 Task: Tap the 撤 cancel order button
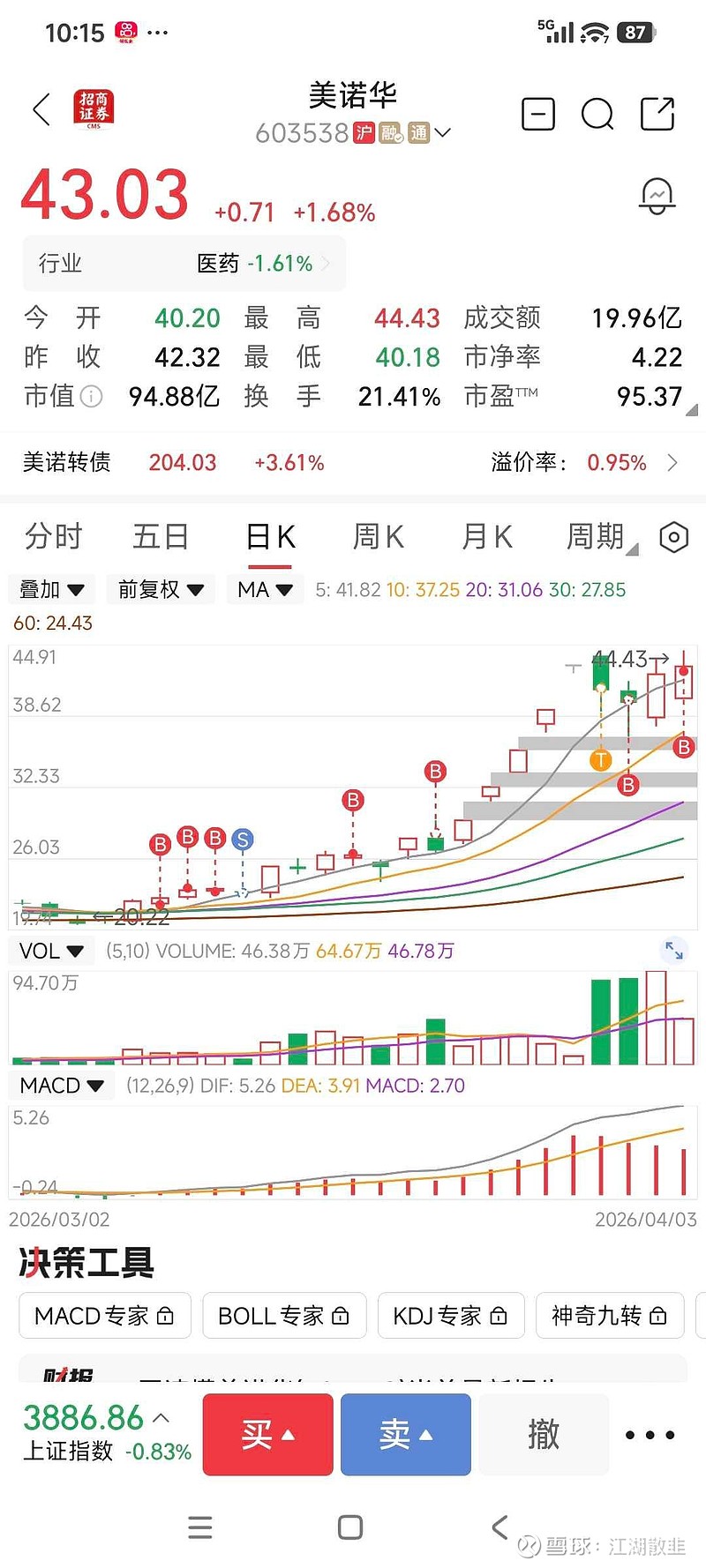[544, 1434]
